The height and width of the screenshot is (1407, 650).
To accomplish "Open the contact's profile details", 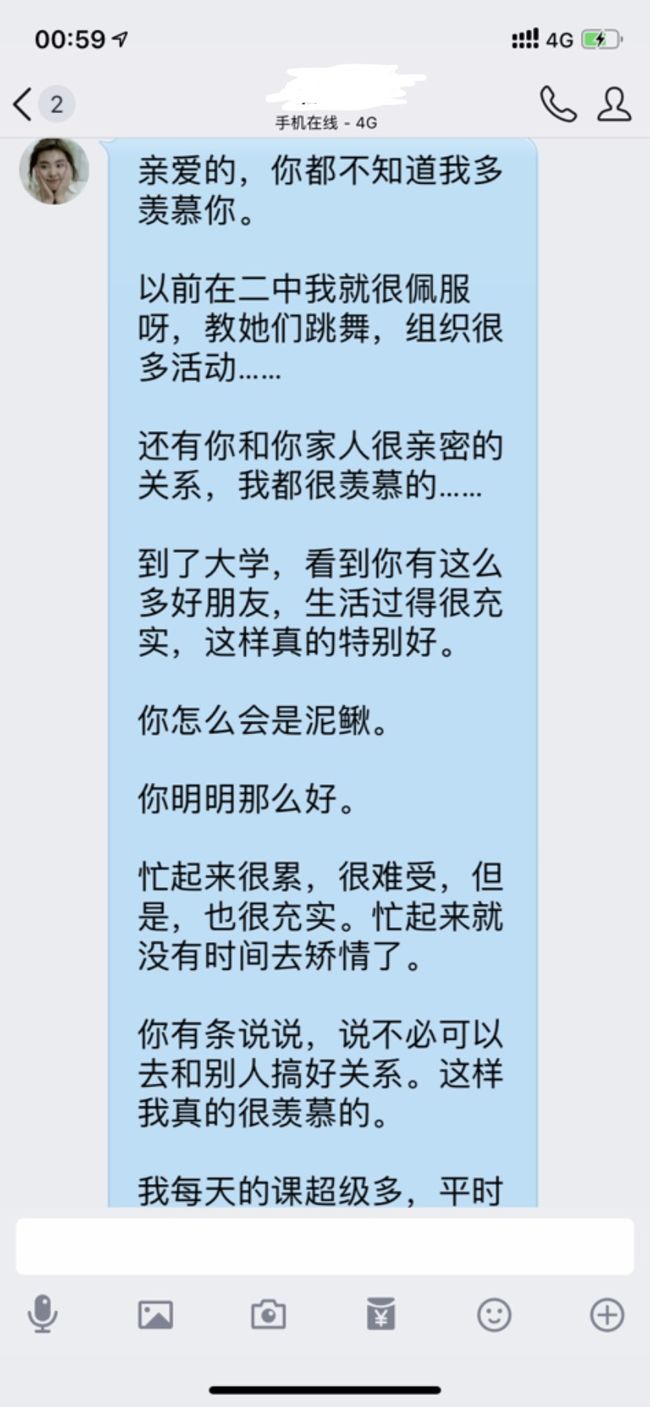I will tap(614, 104).
